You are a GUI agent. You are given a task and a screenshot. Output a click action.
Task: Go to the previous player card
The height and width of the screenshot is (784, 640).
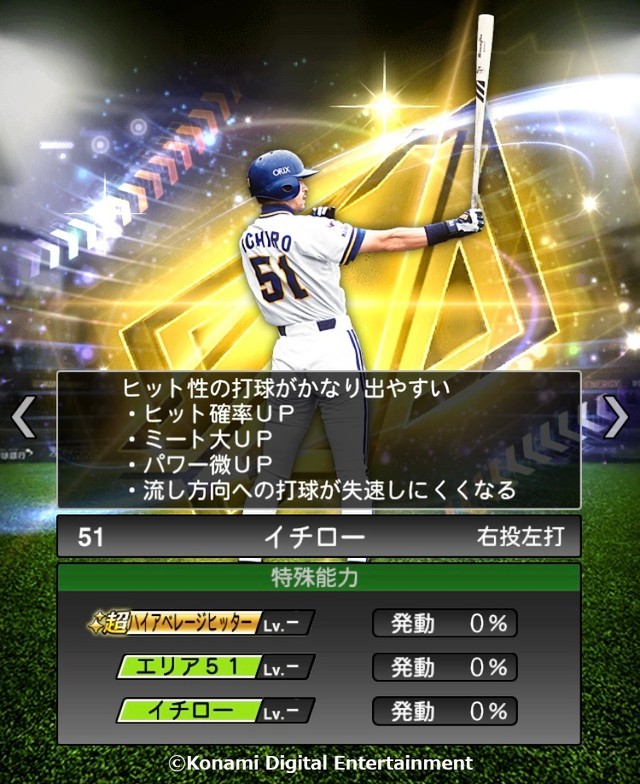(x=23, y=417)
